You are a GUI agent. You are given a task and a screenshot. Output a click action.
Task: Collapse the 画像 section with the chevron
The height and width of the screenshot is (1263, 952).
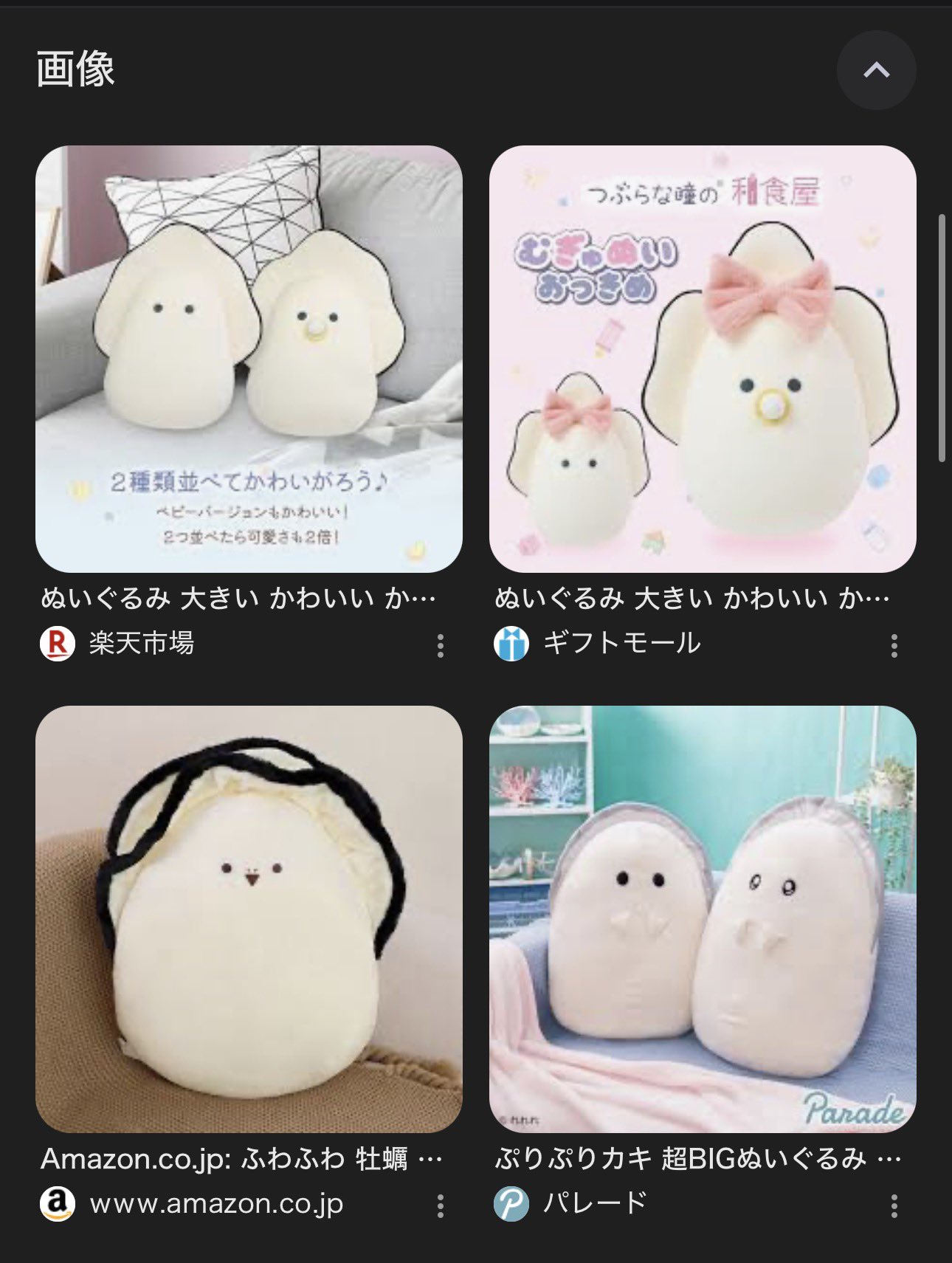click(x=876, y=70)
